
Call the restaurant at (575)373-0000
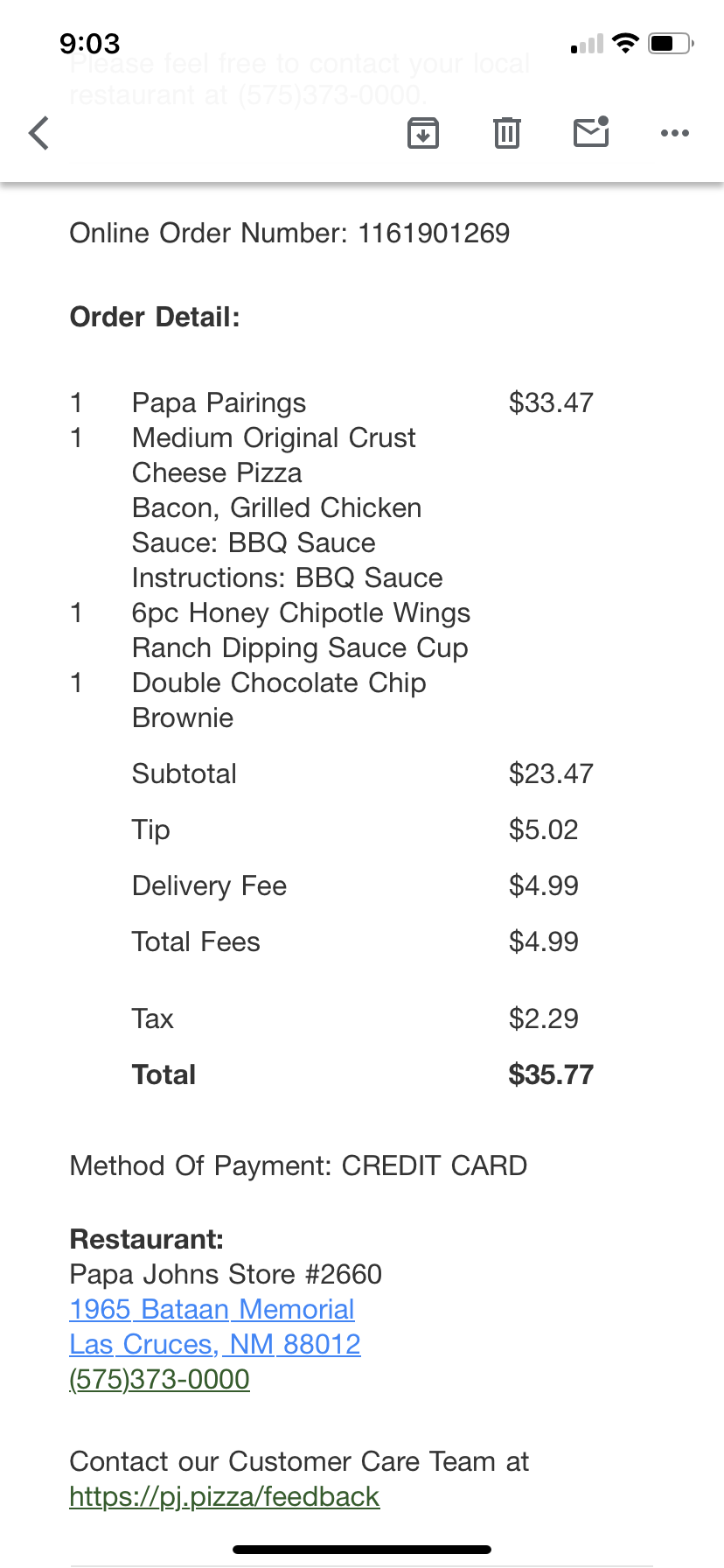click(160, 1380)
